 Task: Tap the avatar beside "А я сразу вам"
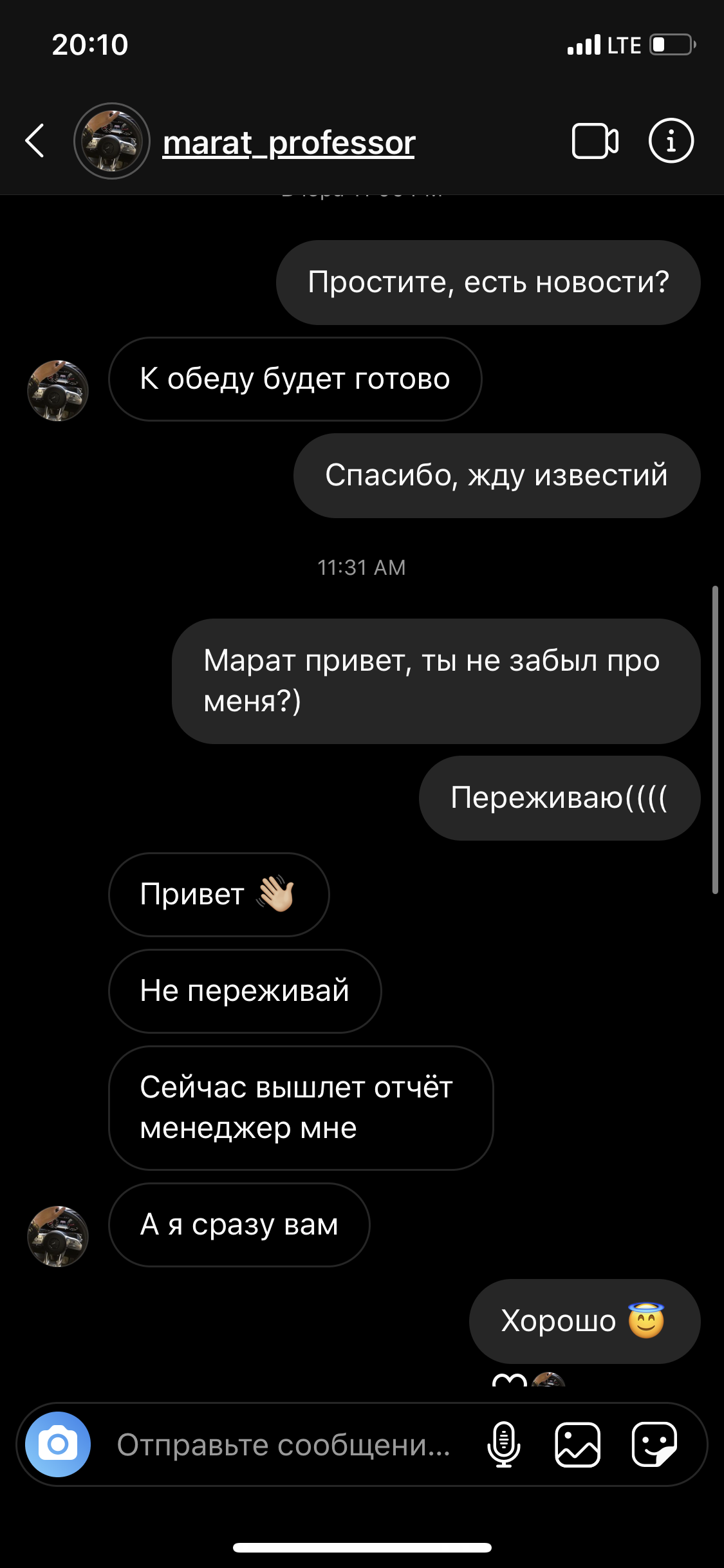[58, 1236]
